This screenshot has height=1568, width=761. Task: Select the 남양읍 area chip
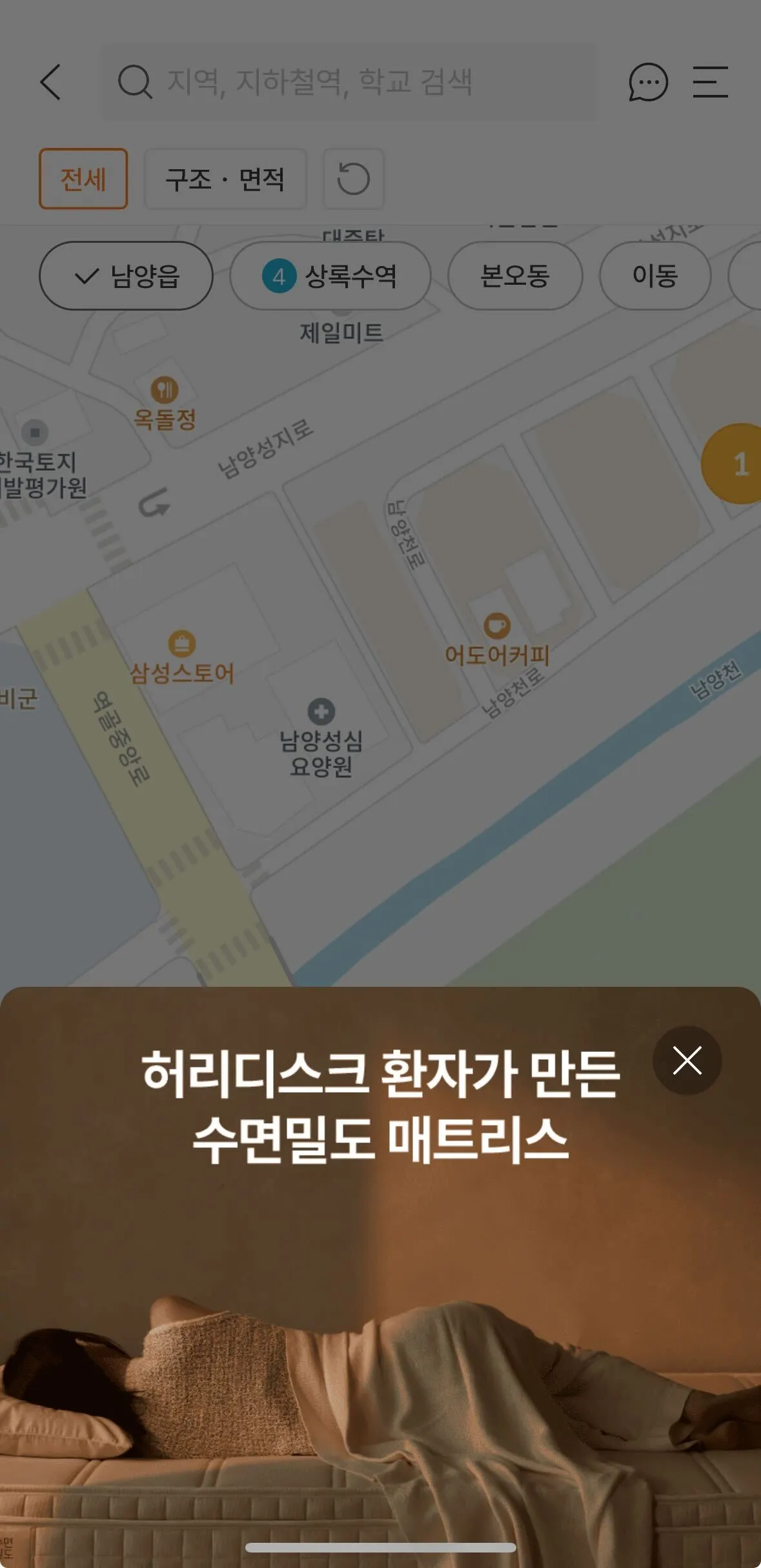126,276
